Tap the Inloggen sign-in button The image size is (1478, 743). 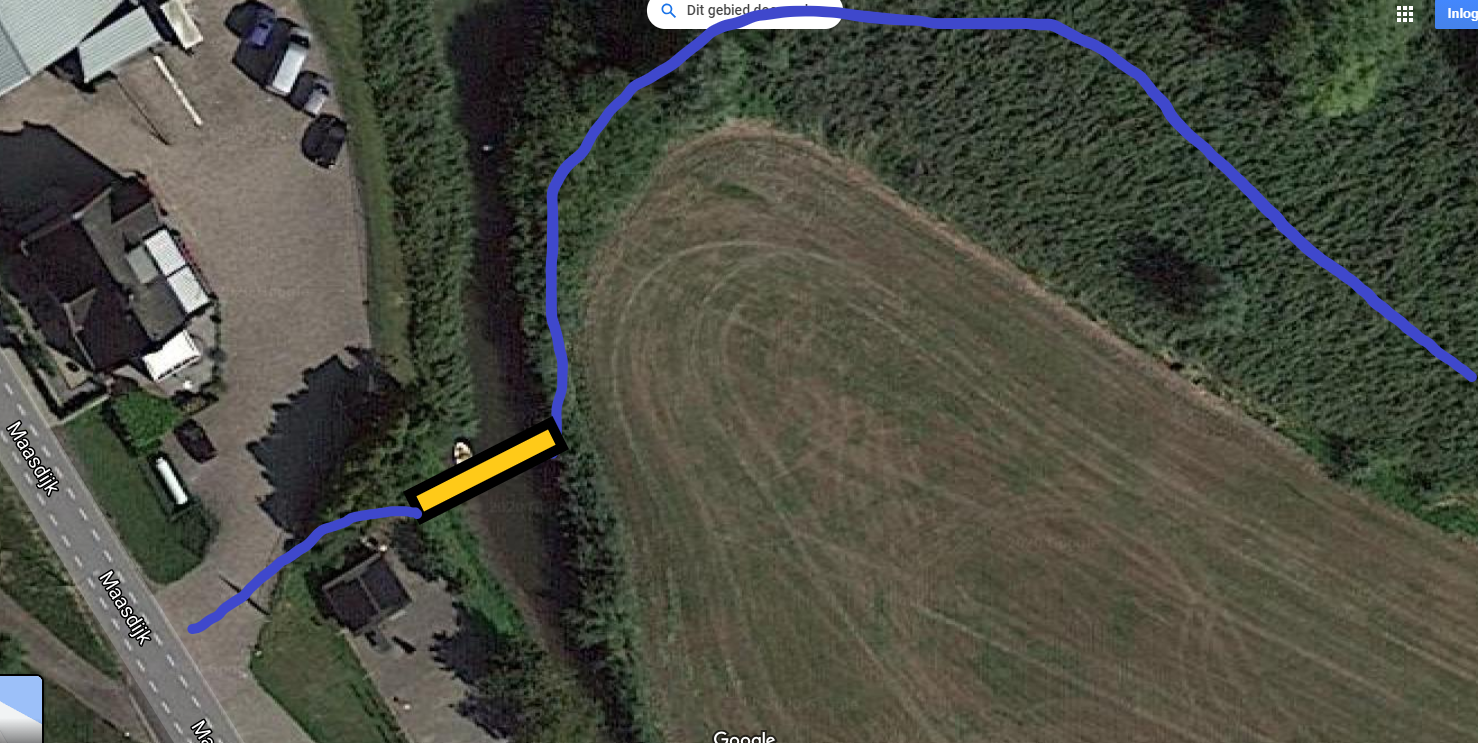pos(1458,13)
